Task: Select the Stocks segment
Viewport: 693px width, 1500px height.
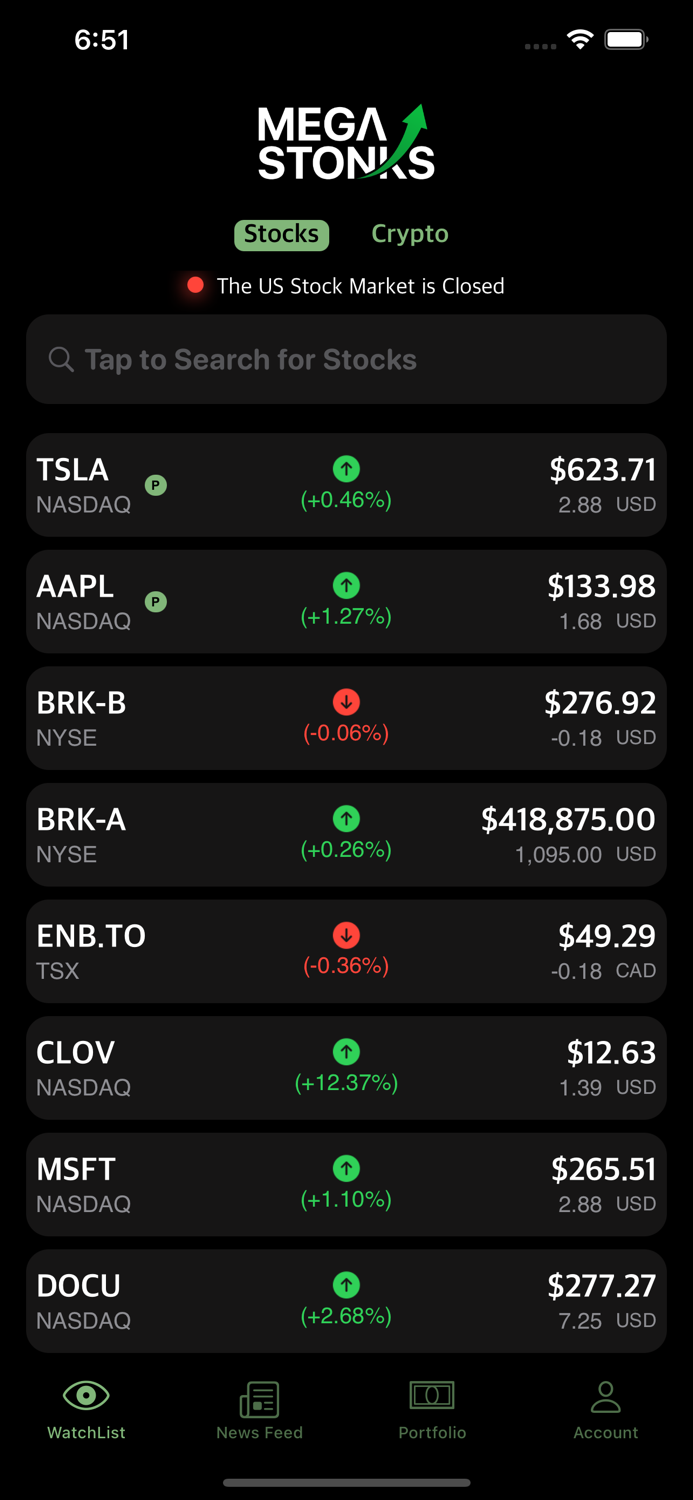Action: (x=281, y=234)
